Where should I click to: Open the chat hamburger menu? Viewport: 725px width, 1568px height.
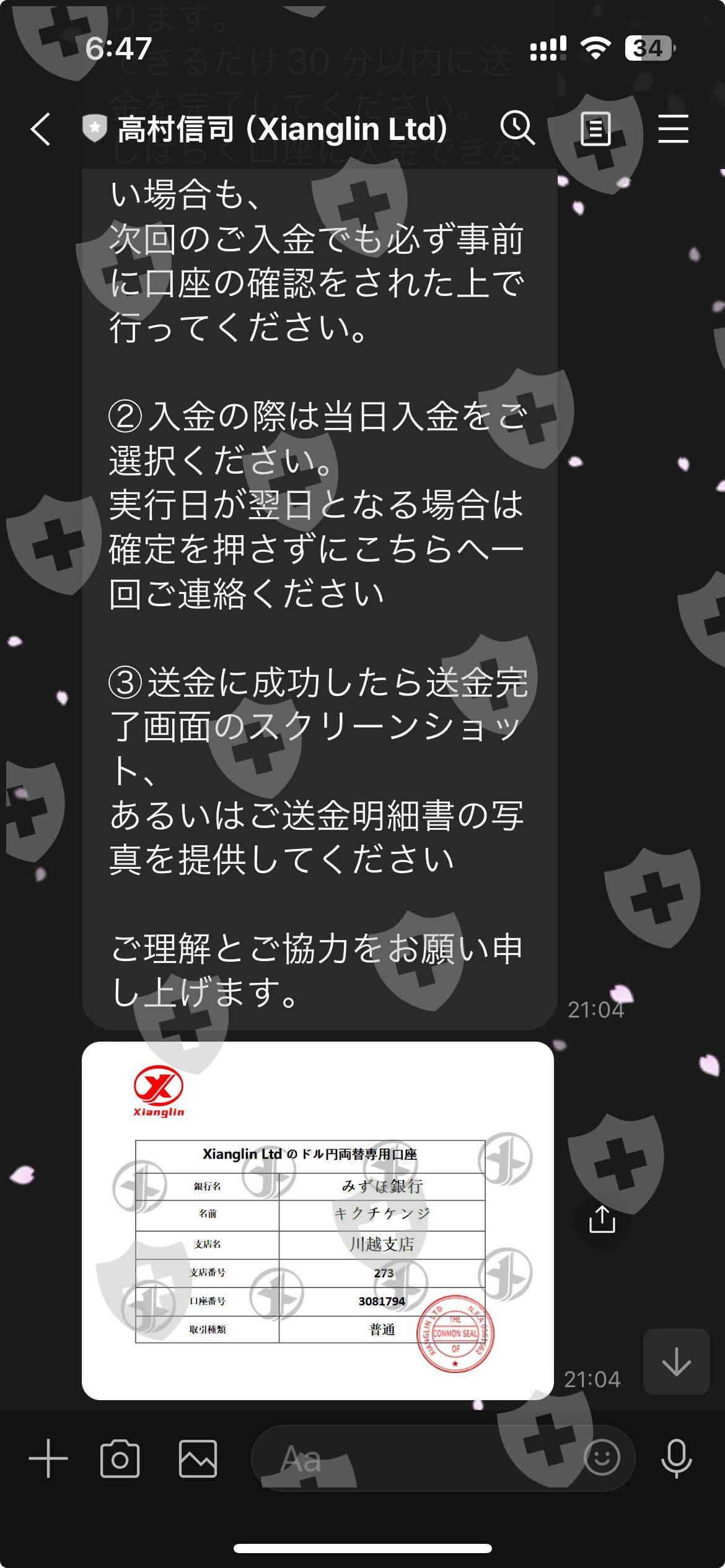(673, 129)
